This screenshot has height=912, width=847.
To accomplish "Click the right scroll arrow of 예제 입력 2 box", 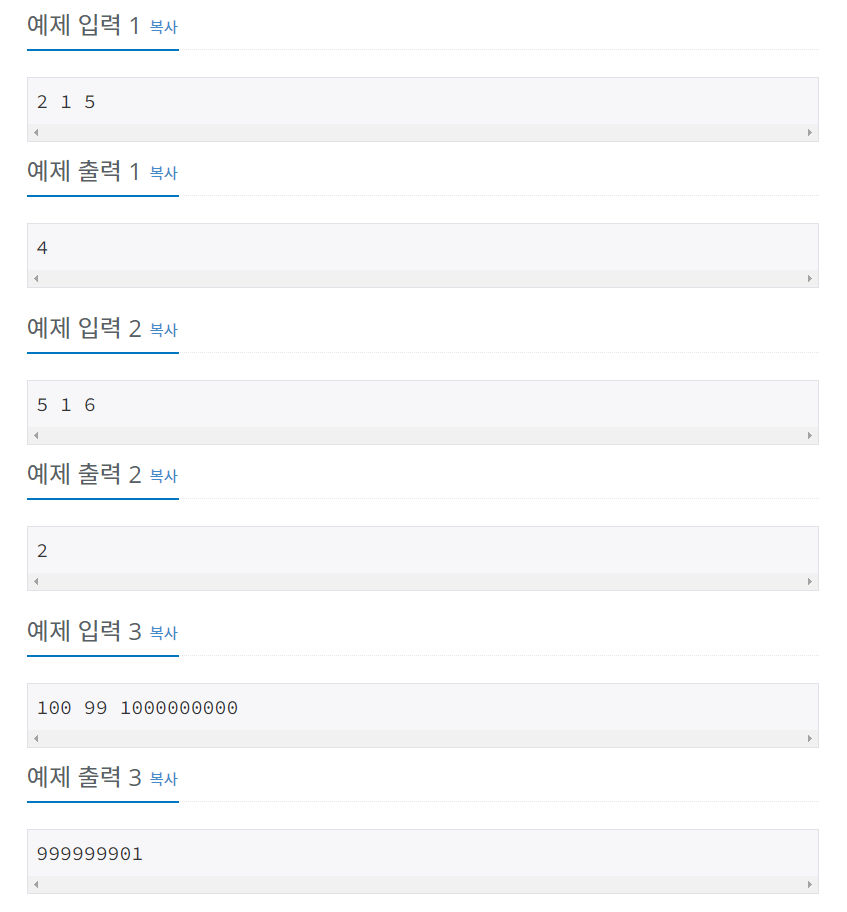I will click(812, 435).
